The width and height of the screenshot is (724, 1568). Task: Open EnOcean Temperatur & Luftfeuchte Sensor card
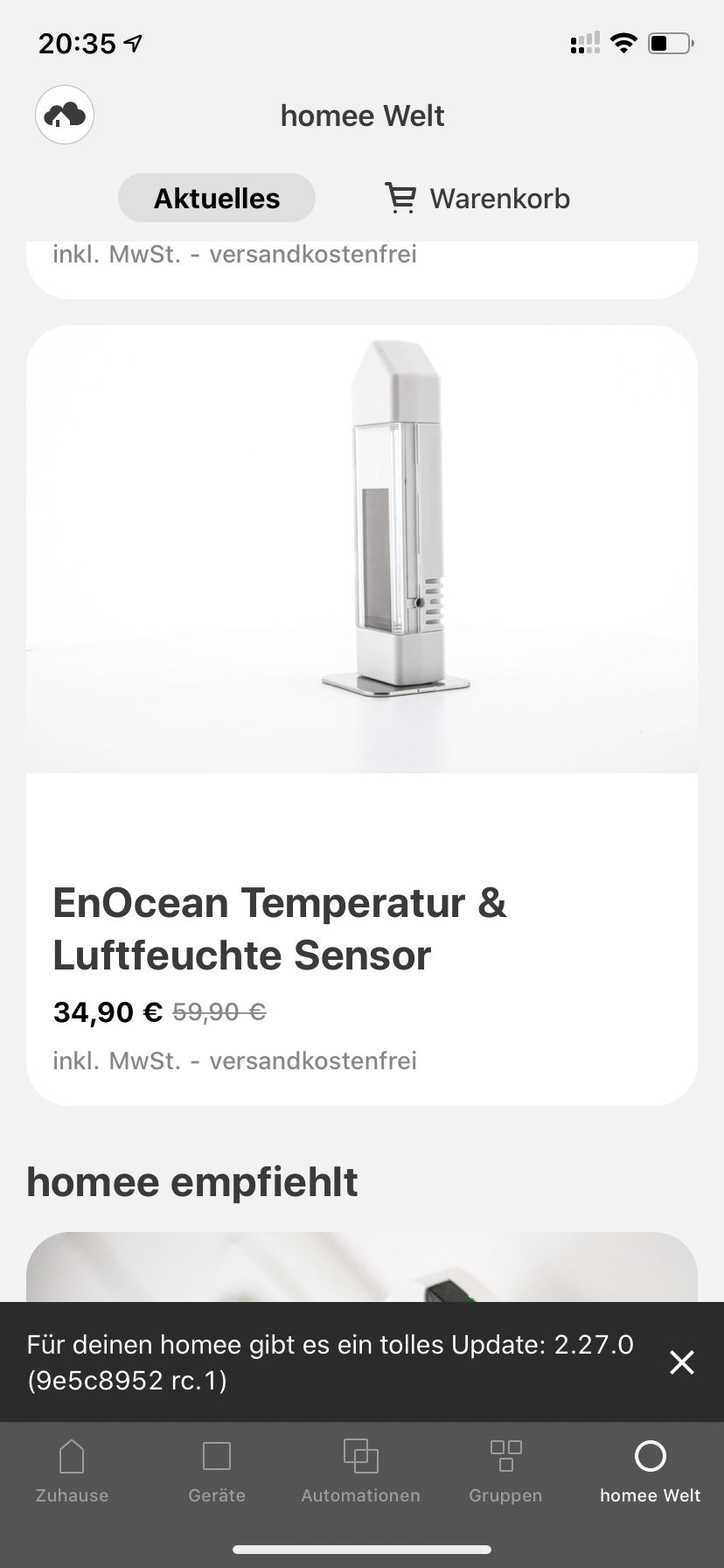click(x=362, y=716)
